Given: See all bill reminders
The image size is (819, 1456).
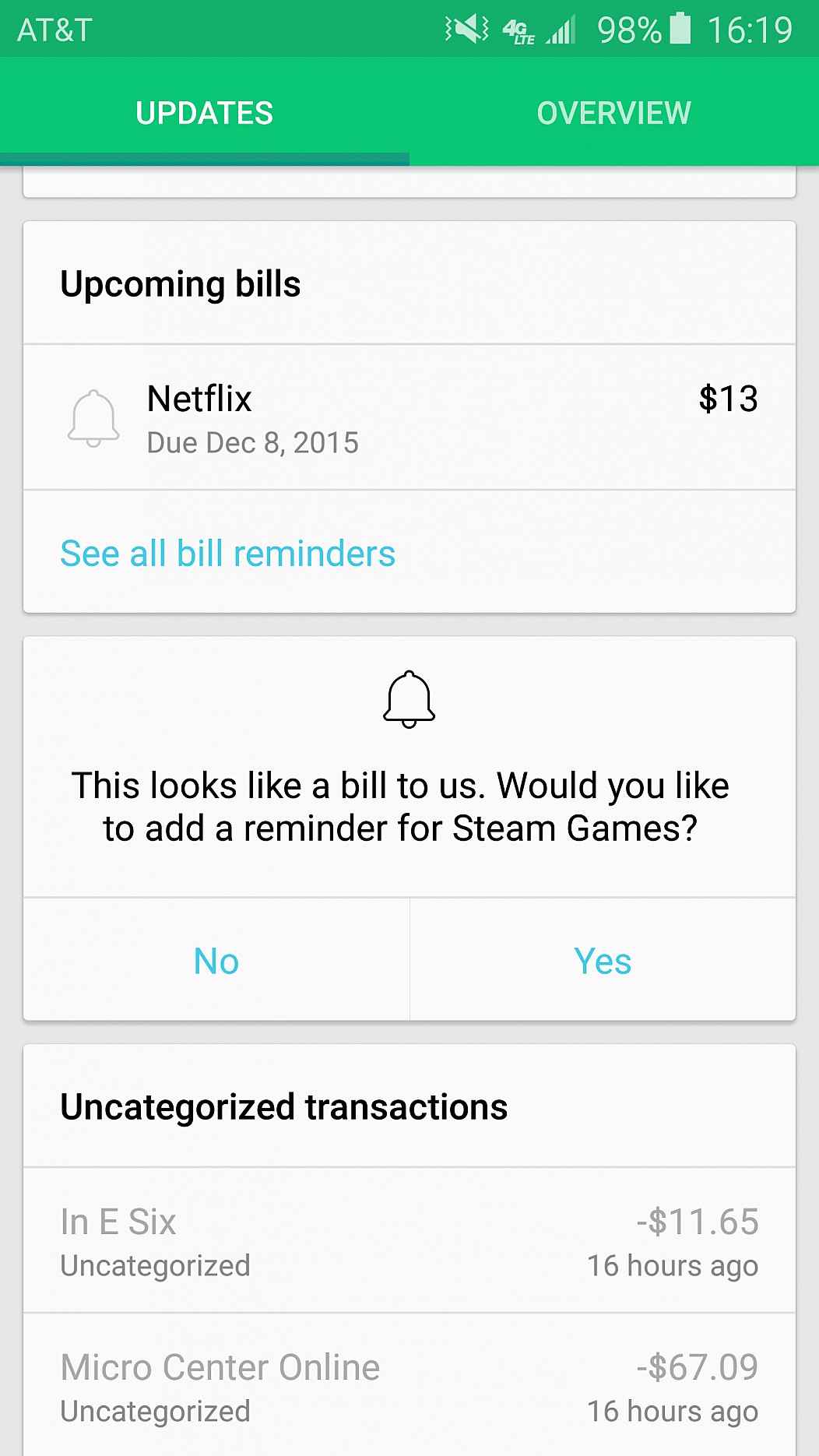Looking at the screenshot, I should [x=228, y=554].
